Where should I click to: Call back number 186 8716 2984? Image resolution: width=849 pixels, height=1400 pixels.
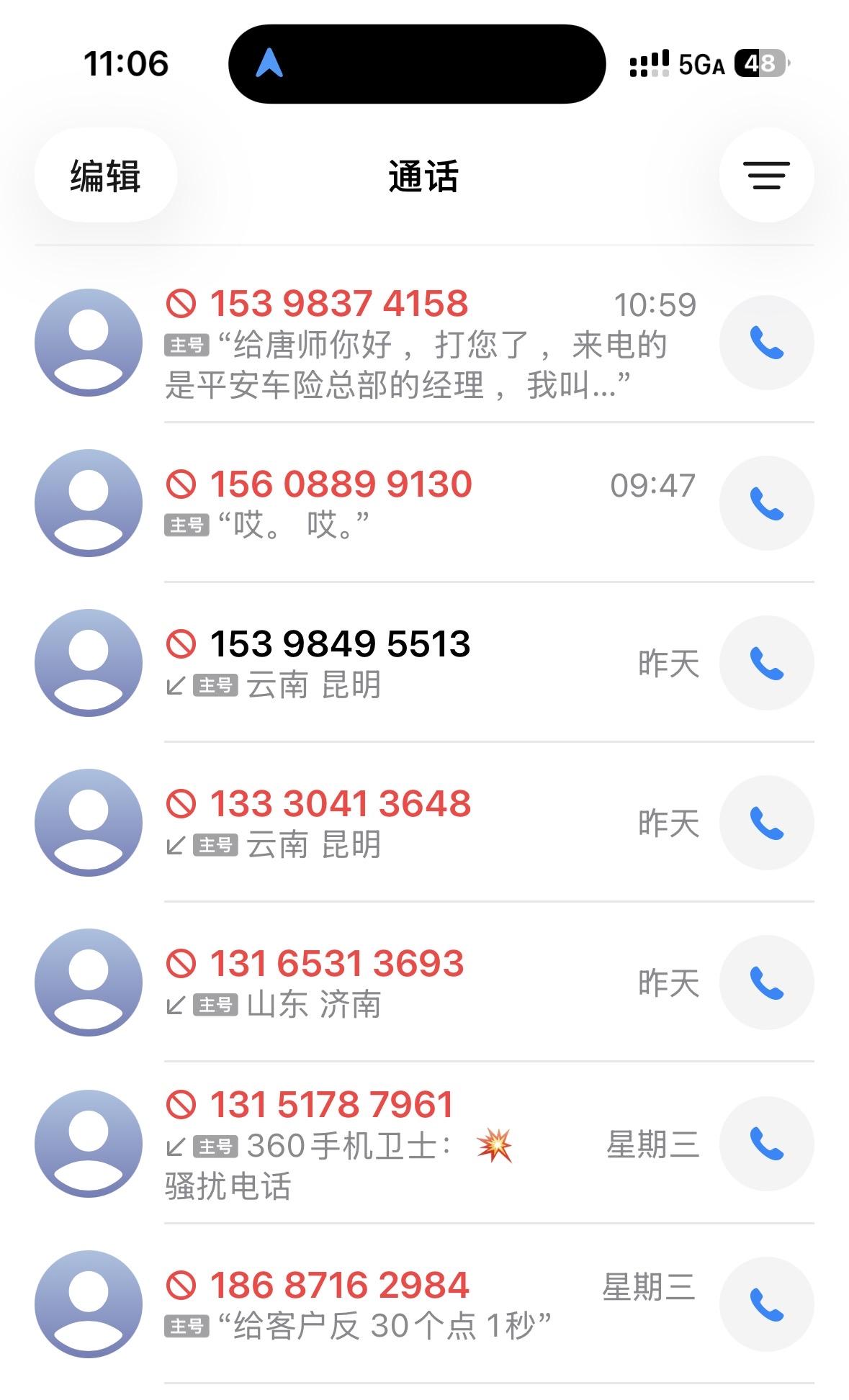tap(765, 1303)
